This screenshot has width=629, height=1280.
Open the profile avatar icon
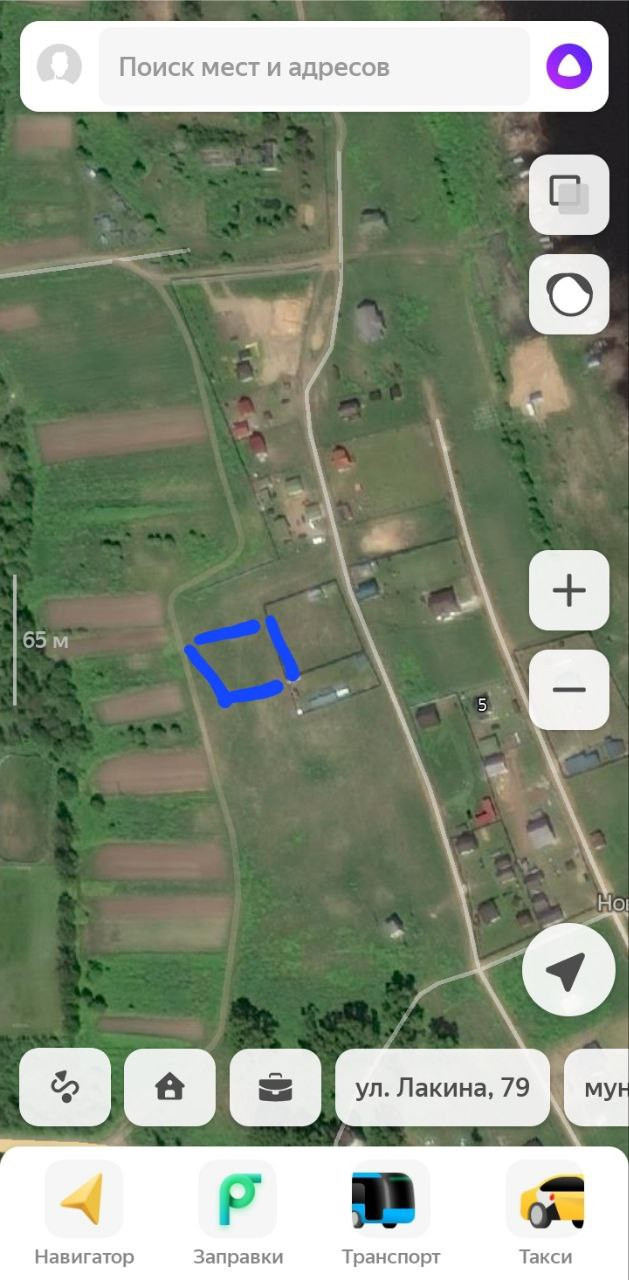click(x=59, y=67)
